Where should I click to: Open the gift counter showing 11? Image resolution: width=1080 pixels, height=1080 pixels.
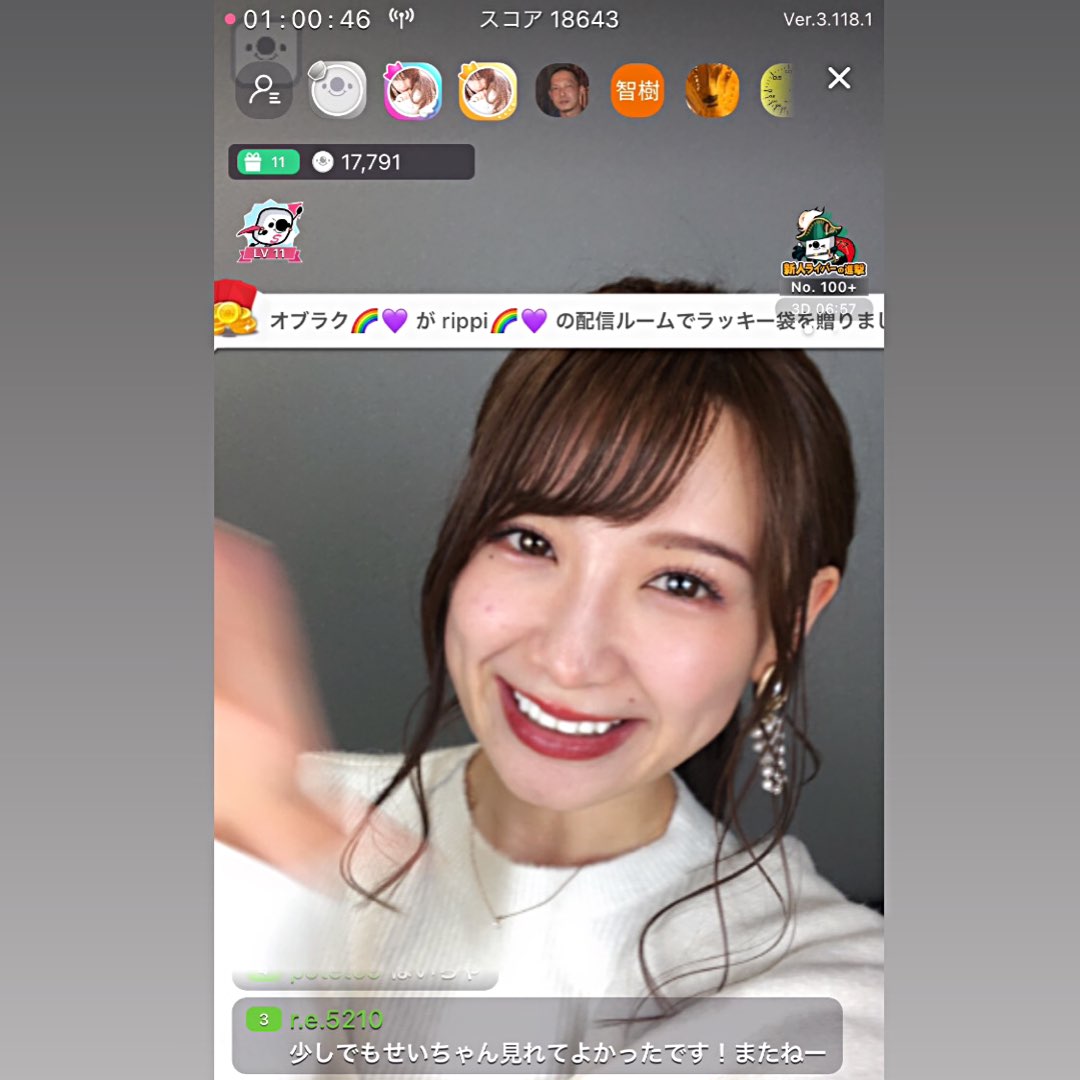(x=268, y=162)
